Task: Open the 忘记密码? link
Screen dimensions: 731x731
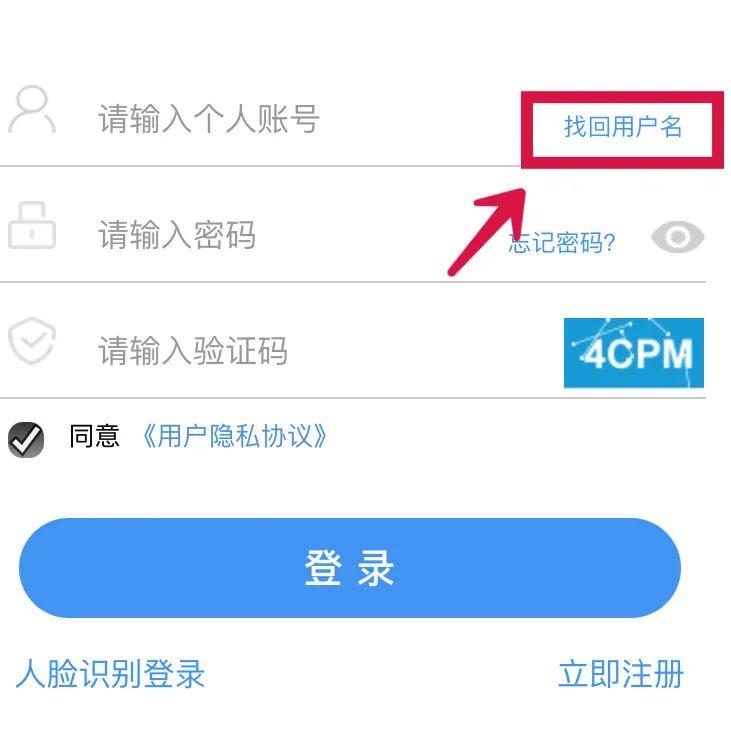Action: coord(564,243)
